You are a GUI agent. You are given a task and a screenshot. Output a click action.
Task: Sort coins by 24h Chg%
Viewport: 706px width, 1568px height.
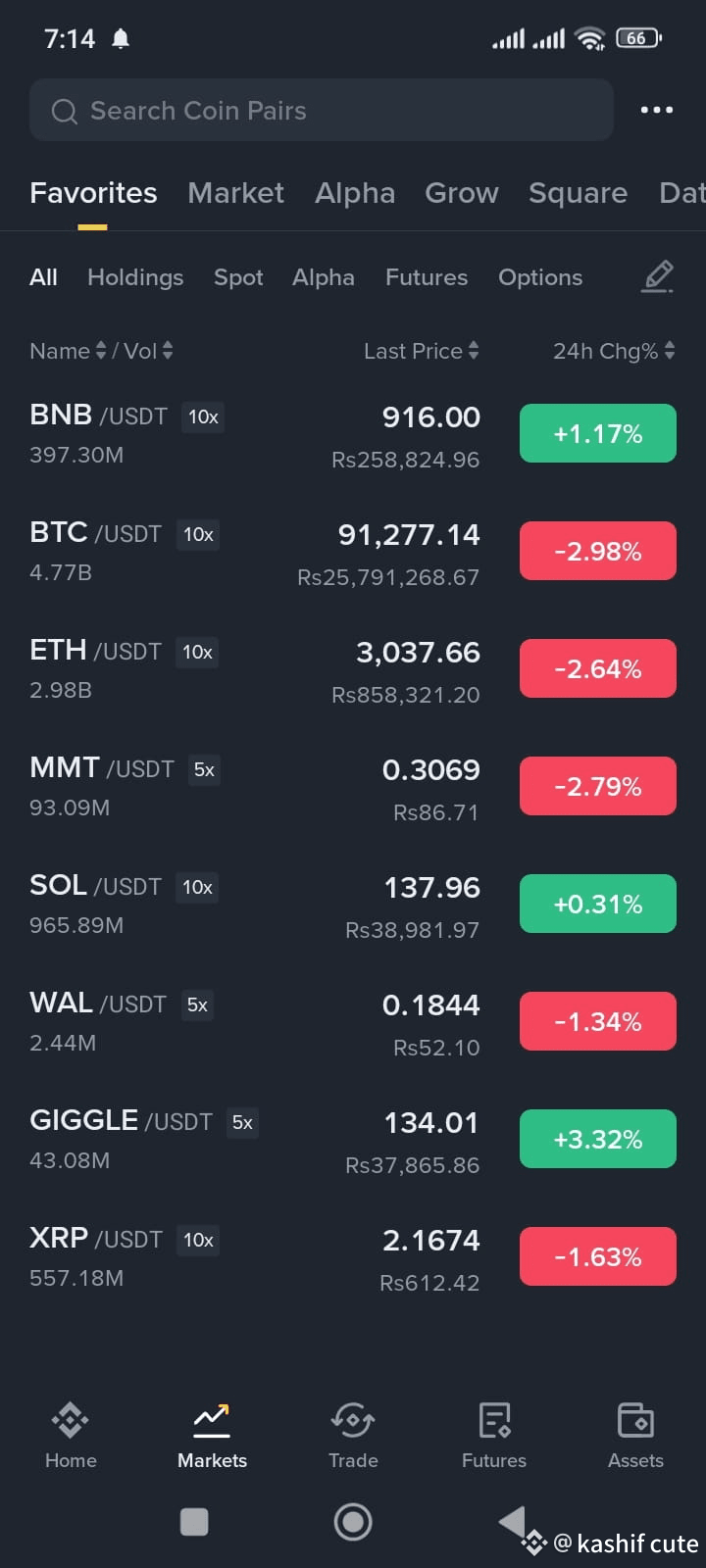pyautogui.click(x=613, y=351)
